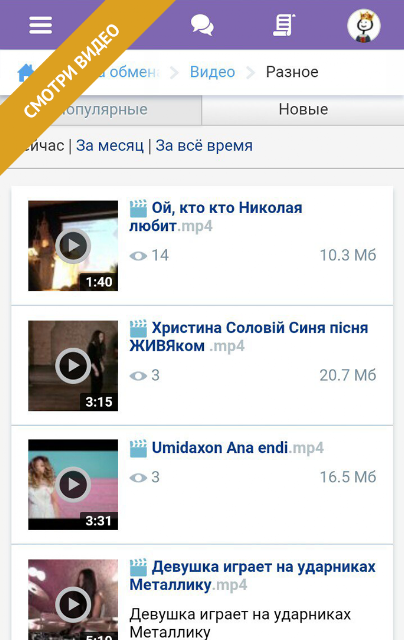This screenshot has height=640, width=404.
Task: Switch to the Новые tab
Action: tap(303, 109)
